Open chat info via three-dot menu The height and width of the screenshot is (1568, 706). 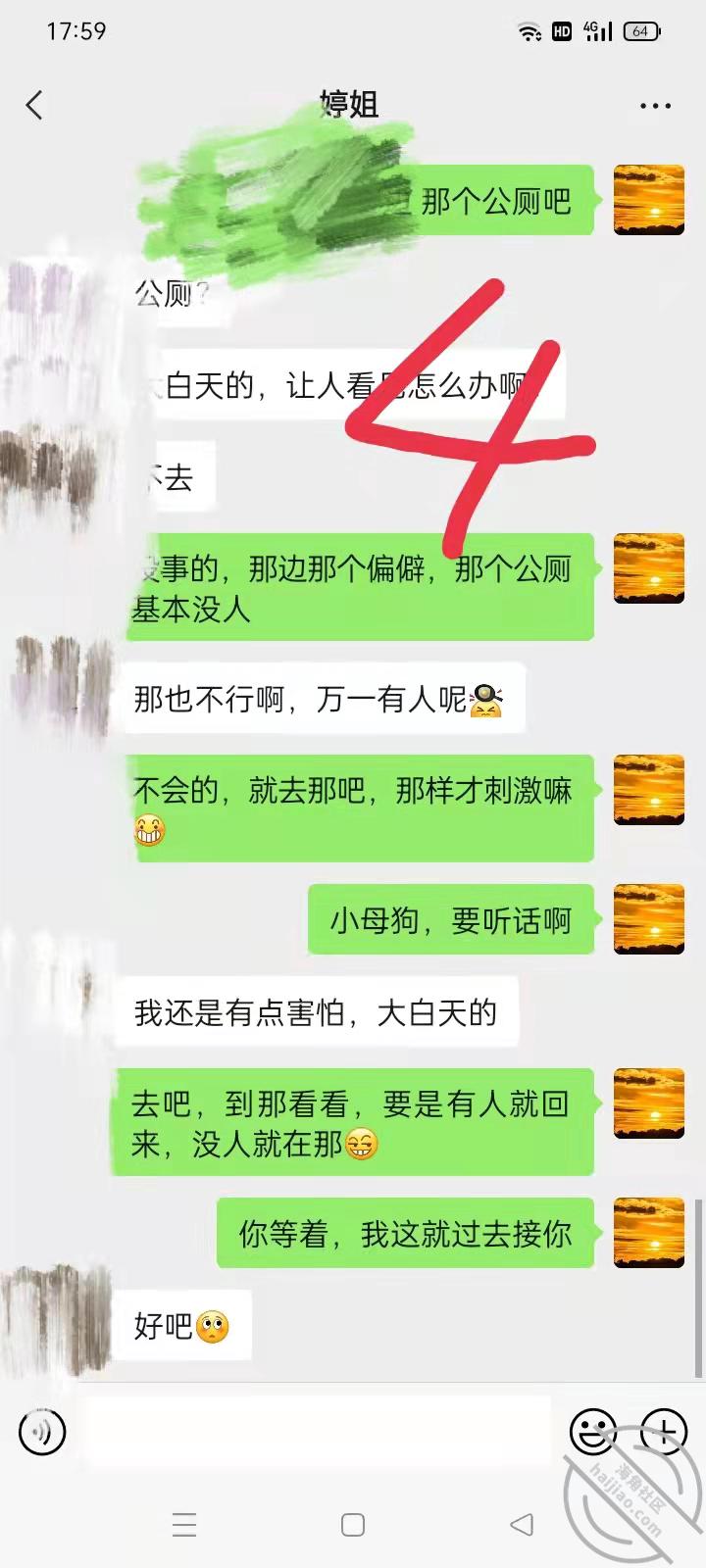click(x=654, y=106)
